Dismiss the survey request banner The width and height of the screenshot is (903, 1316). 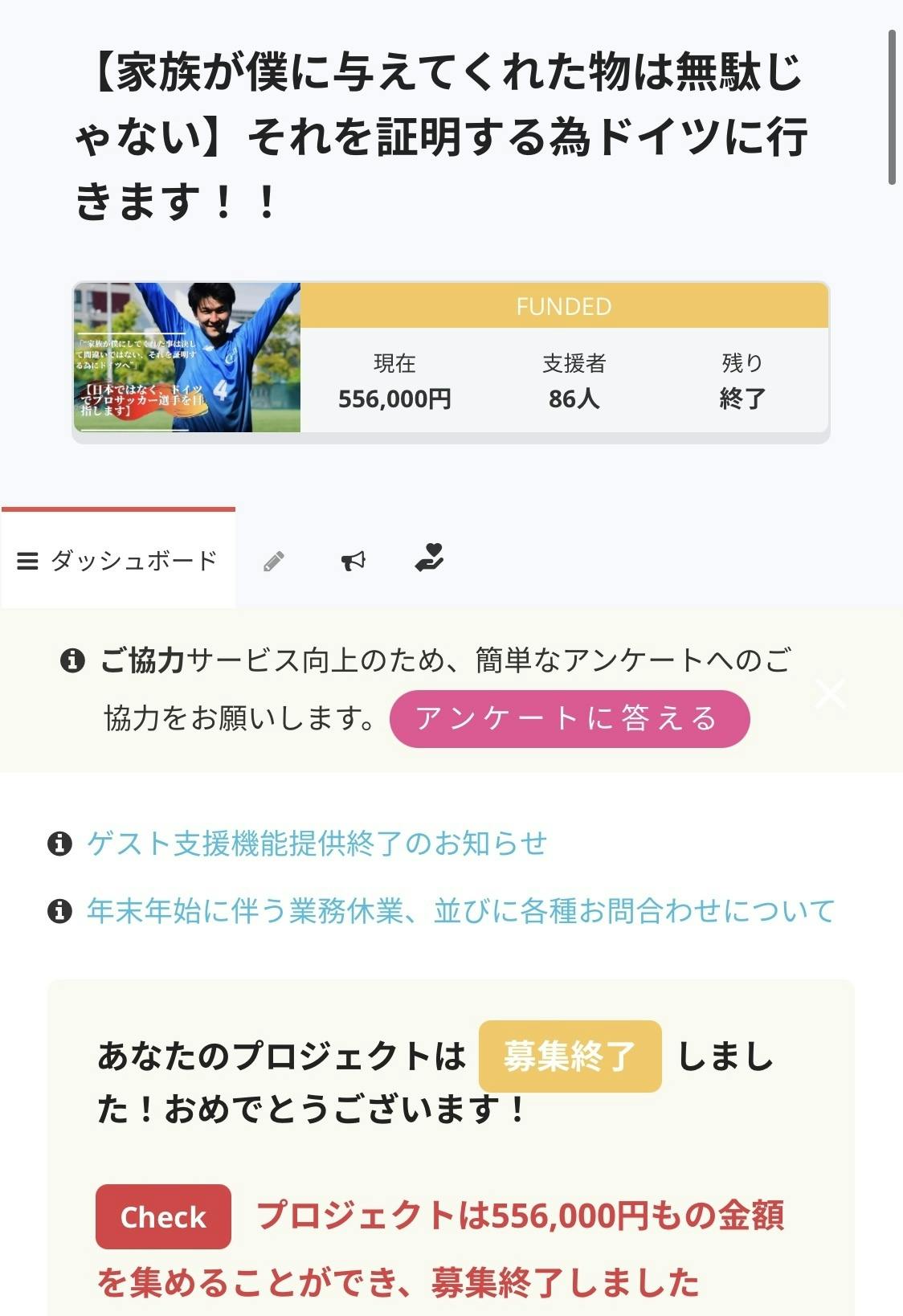(x=830, y=693)
